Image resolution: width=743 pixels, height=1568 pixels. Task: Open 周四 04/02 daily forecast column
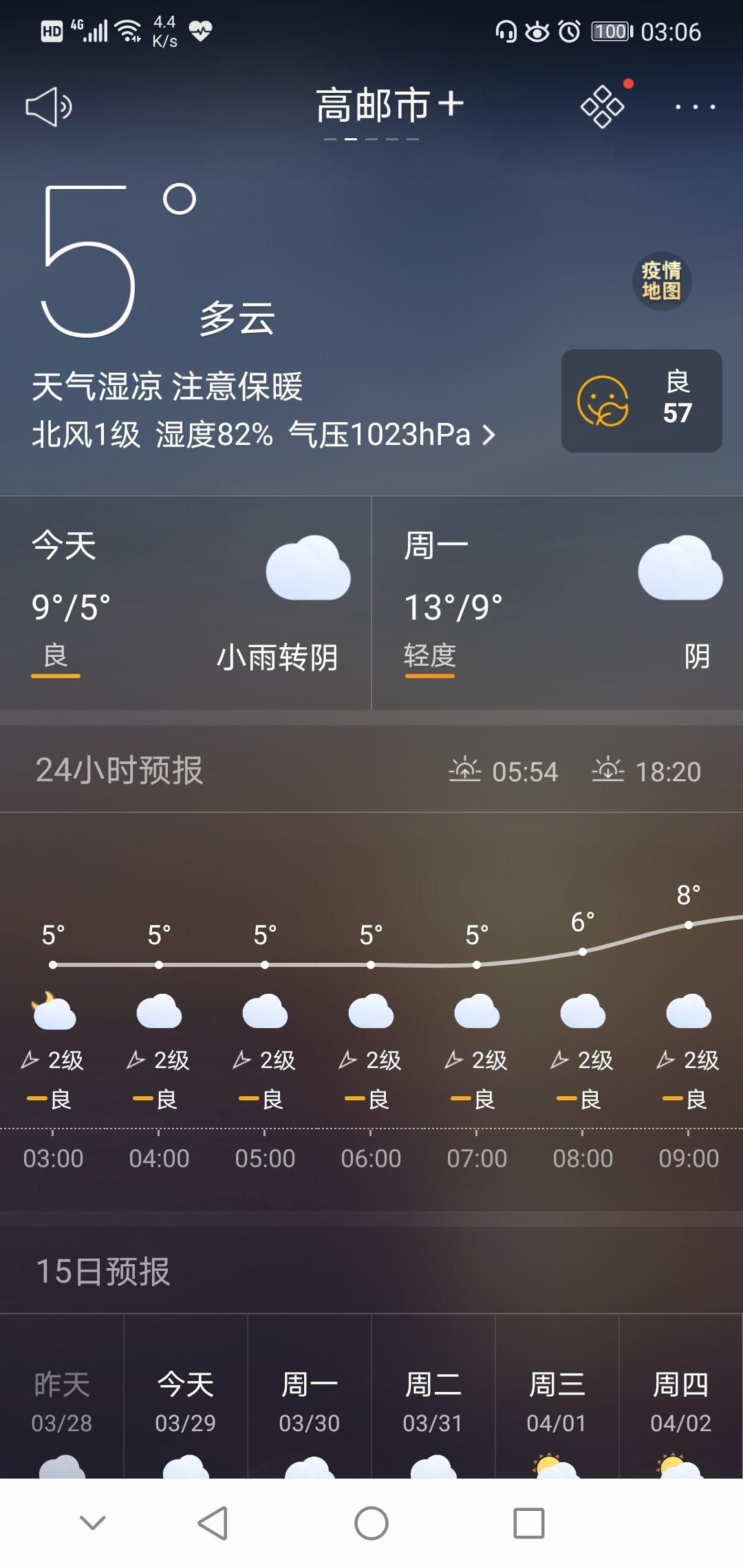(681, 1396)
